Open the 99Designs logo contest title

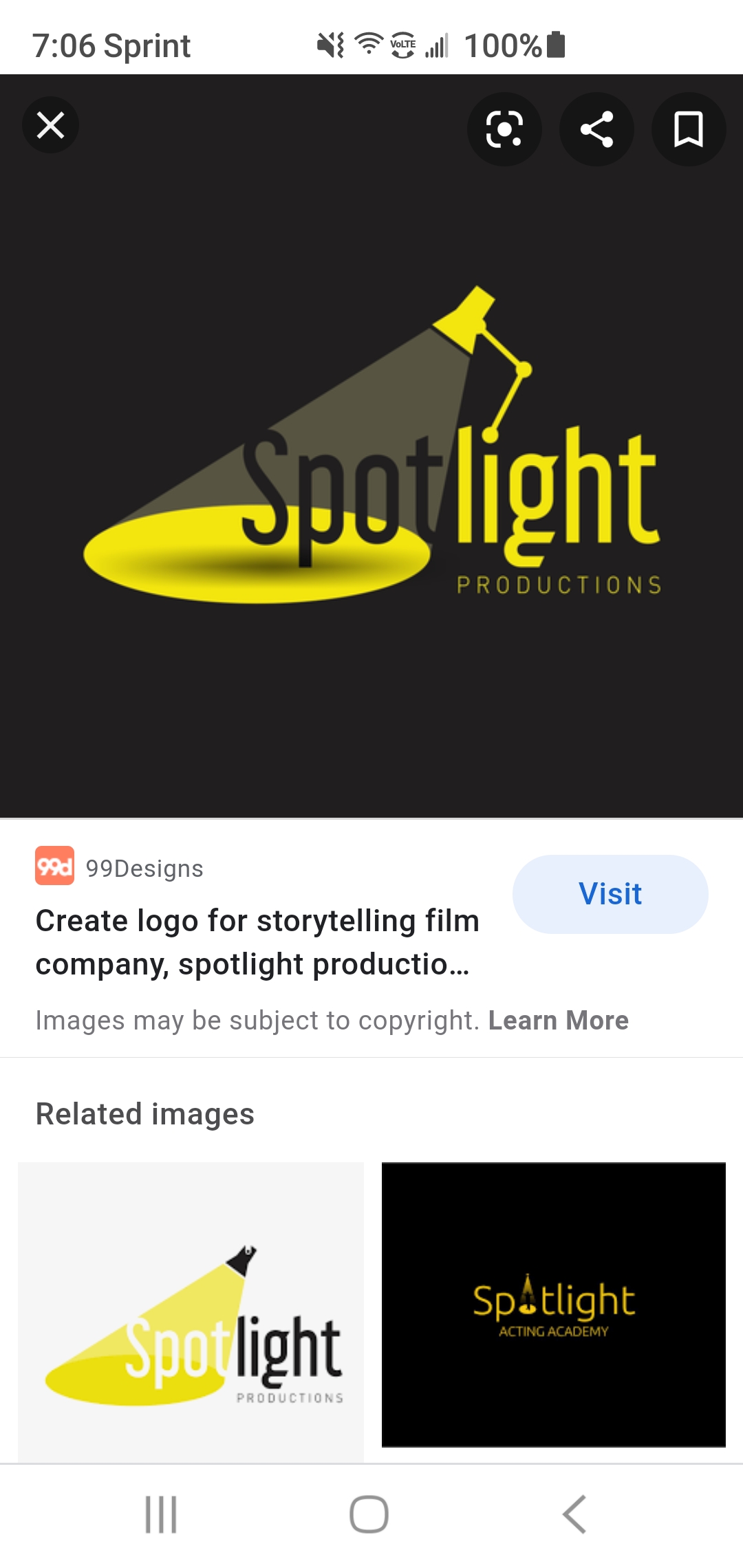click(257, 942)
